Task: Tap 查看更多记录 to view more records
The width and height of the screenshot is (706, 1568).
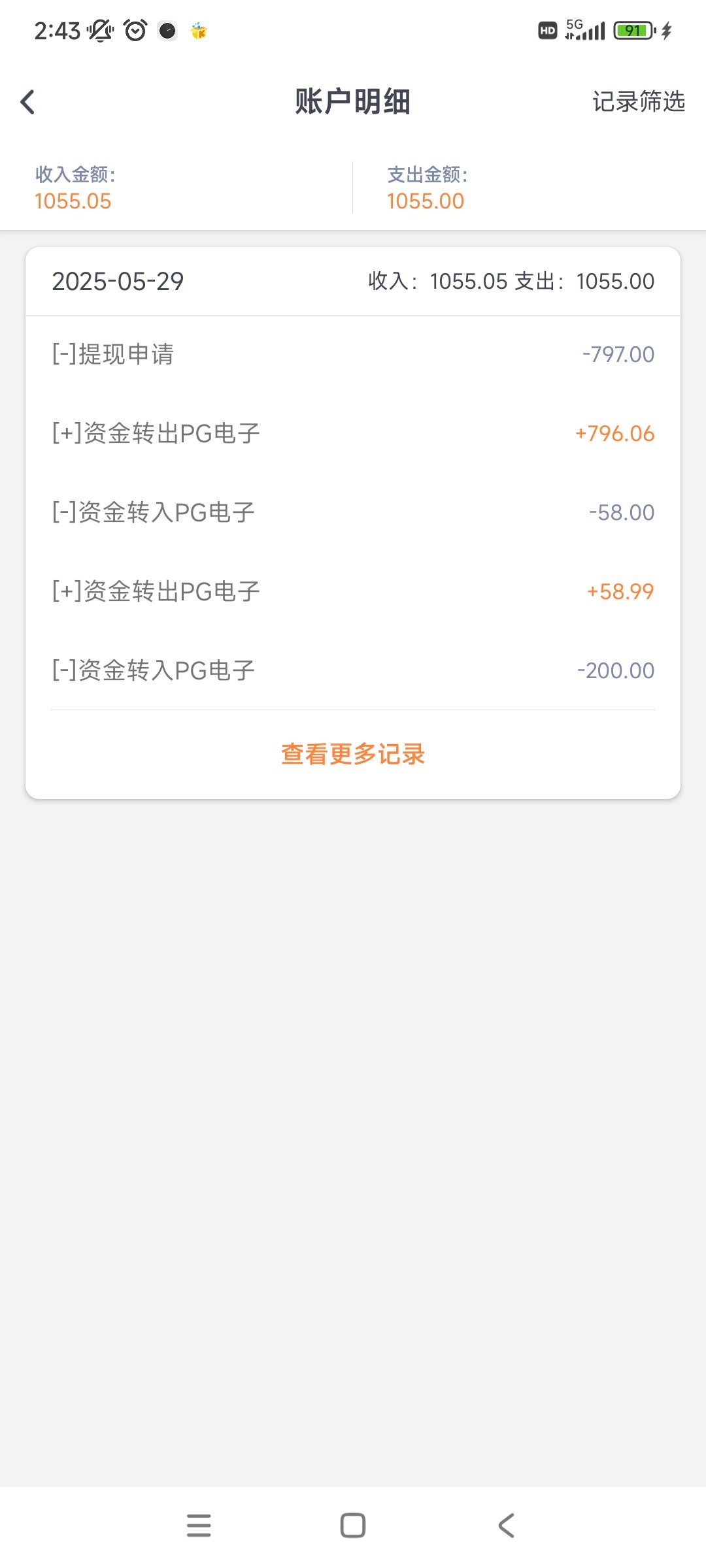Action: [x=353, y=754]
